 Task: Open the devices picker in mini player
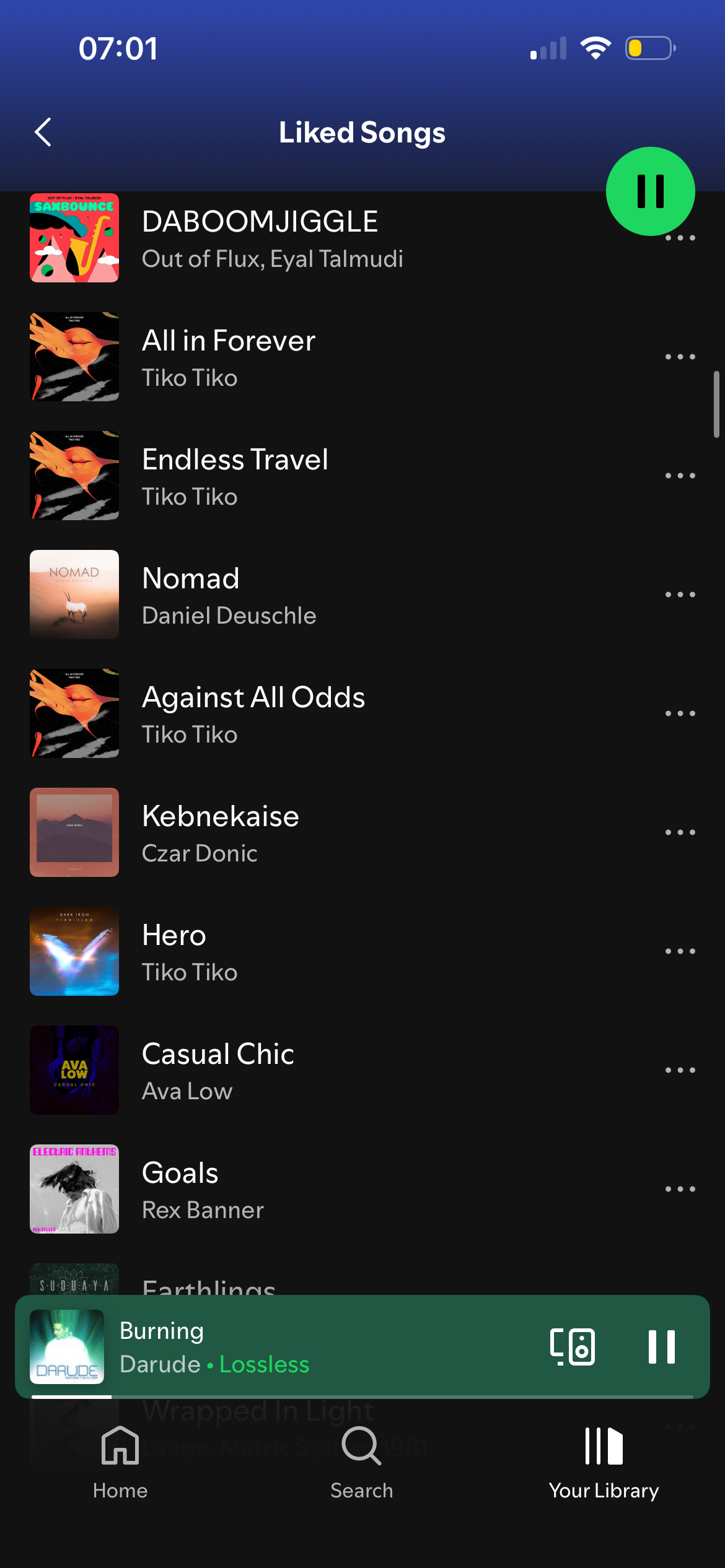572,1346
